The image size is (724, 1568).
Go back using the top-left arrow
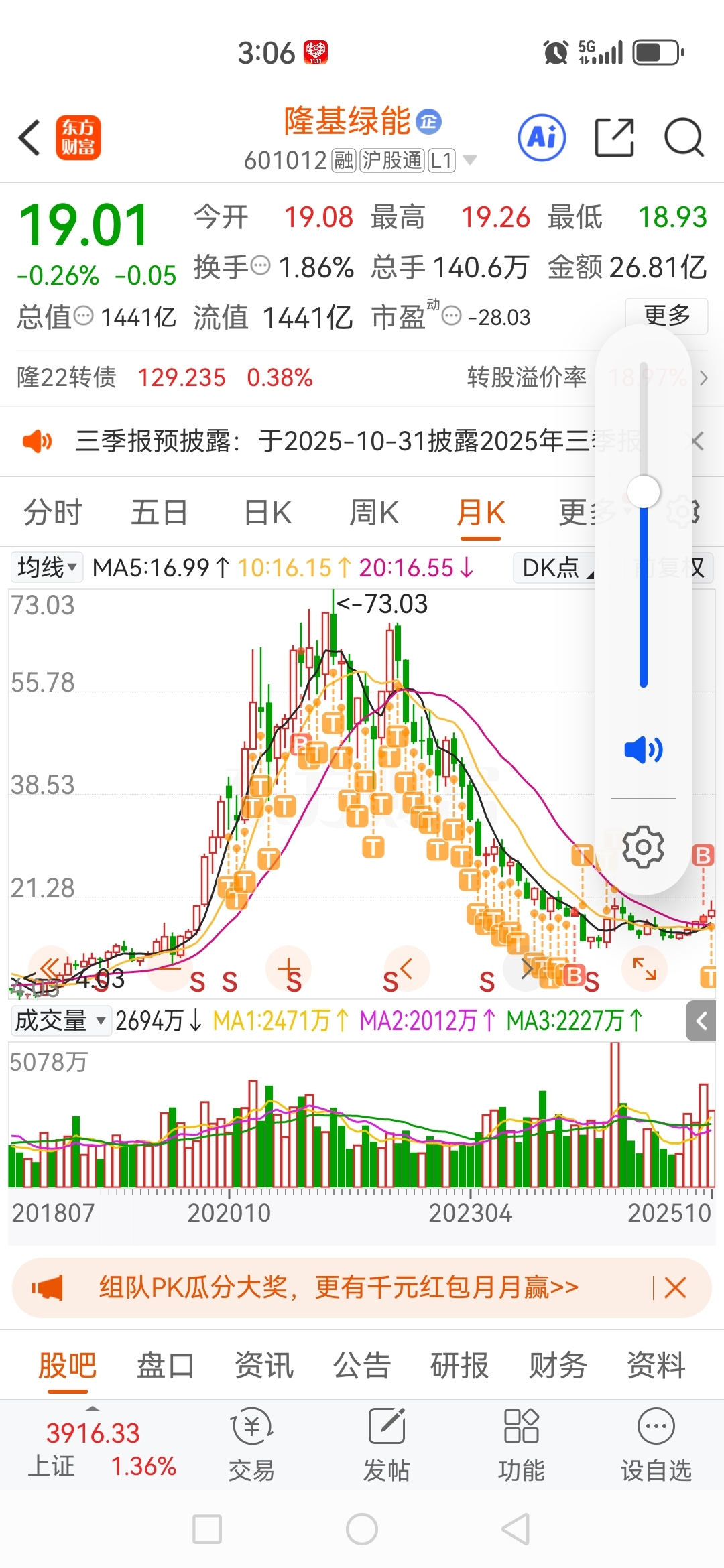(x=29, y=138)
